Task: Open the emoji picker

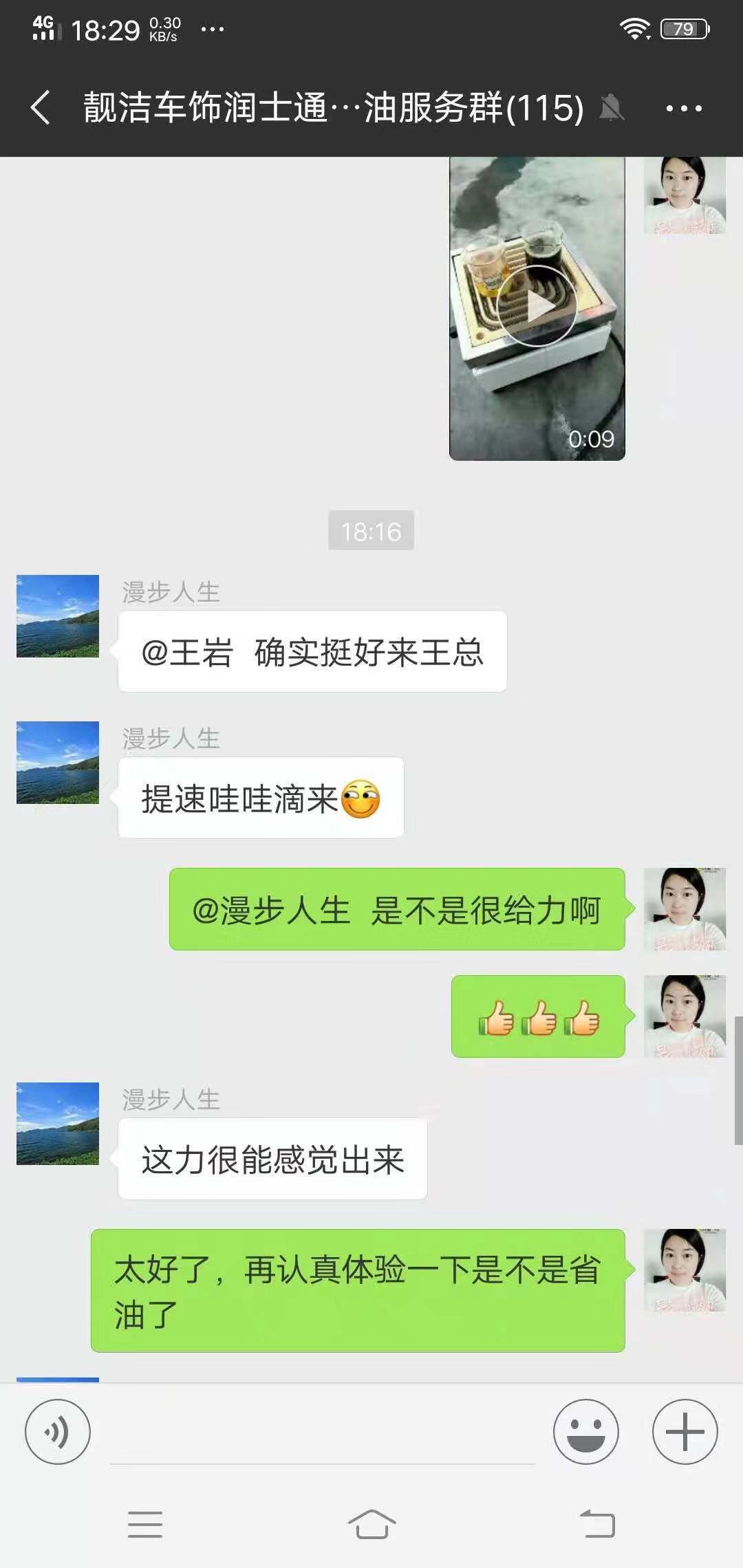Action: click(x=586, y=1433)
